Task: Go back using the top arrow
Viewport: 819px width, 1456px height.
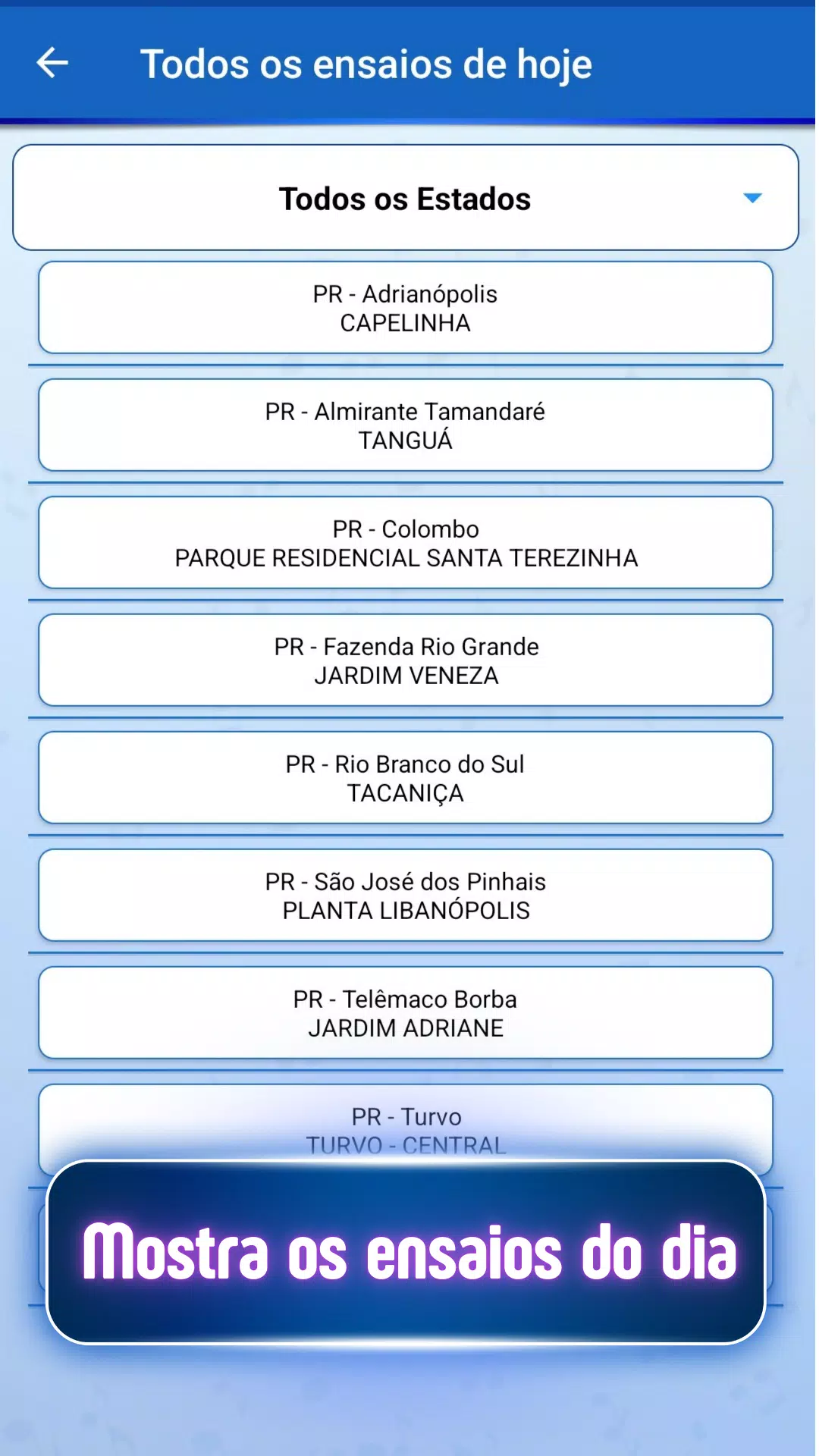Action: [52, 63]
